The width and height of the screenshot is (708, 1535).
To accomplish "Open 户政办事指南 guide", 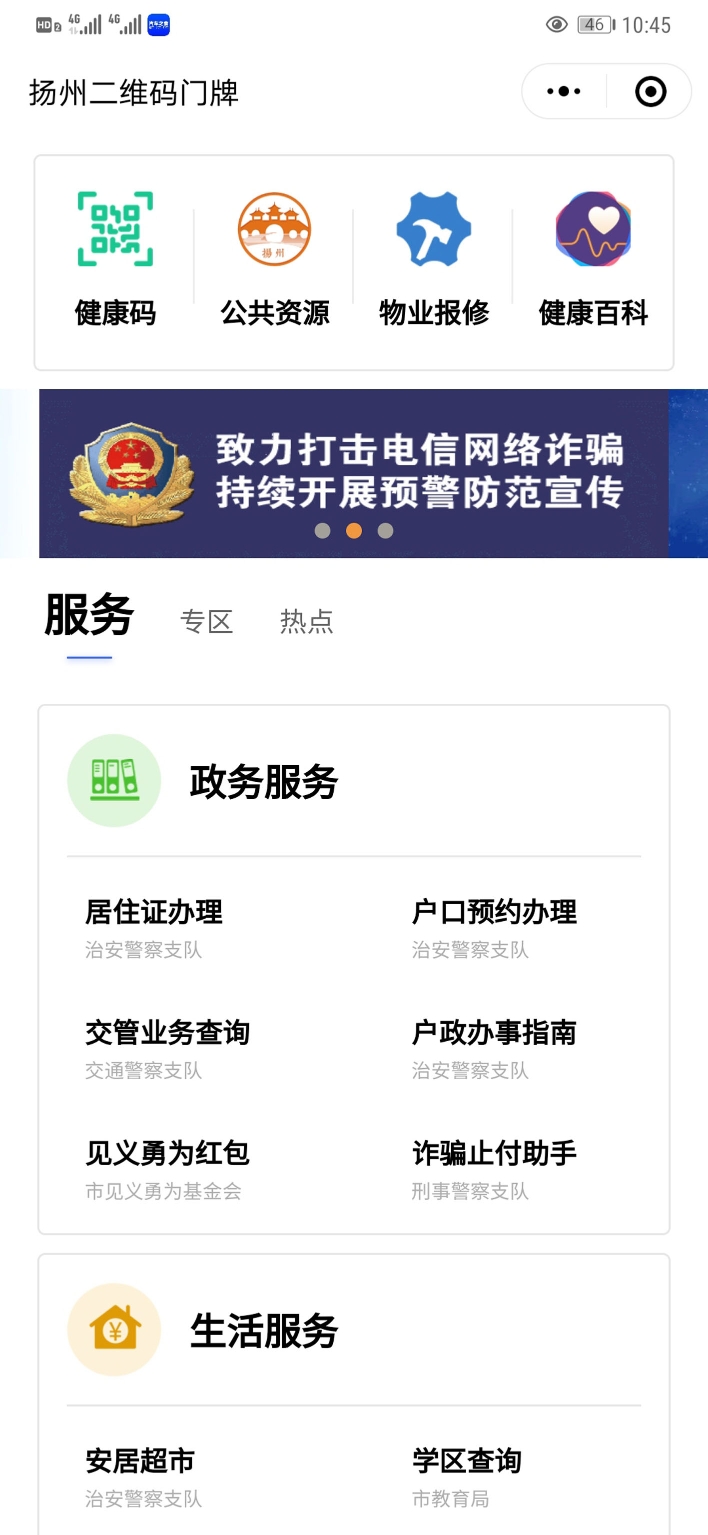I will coord(494,1046).
